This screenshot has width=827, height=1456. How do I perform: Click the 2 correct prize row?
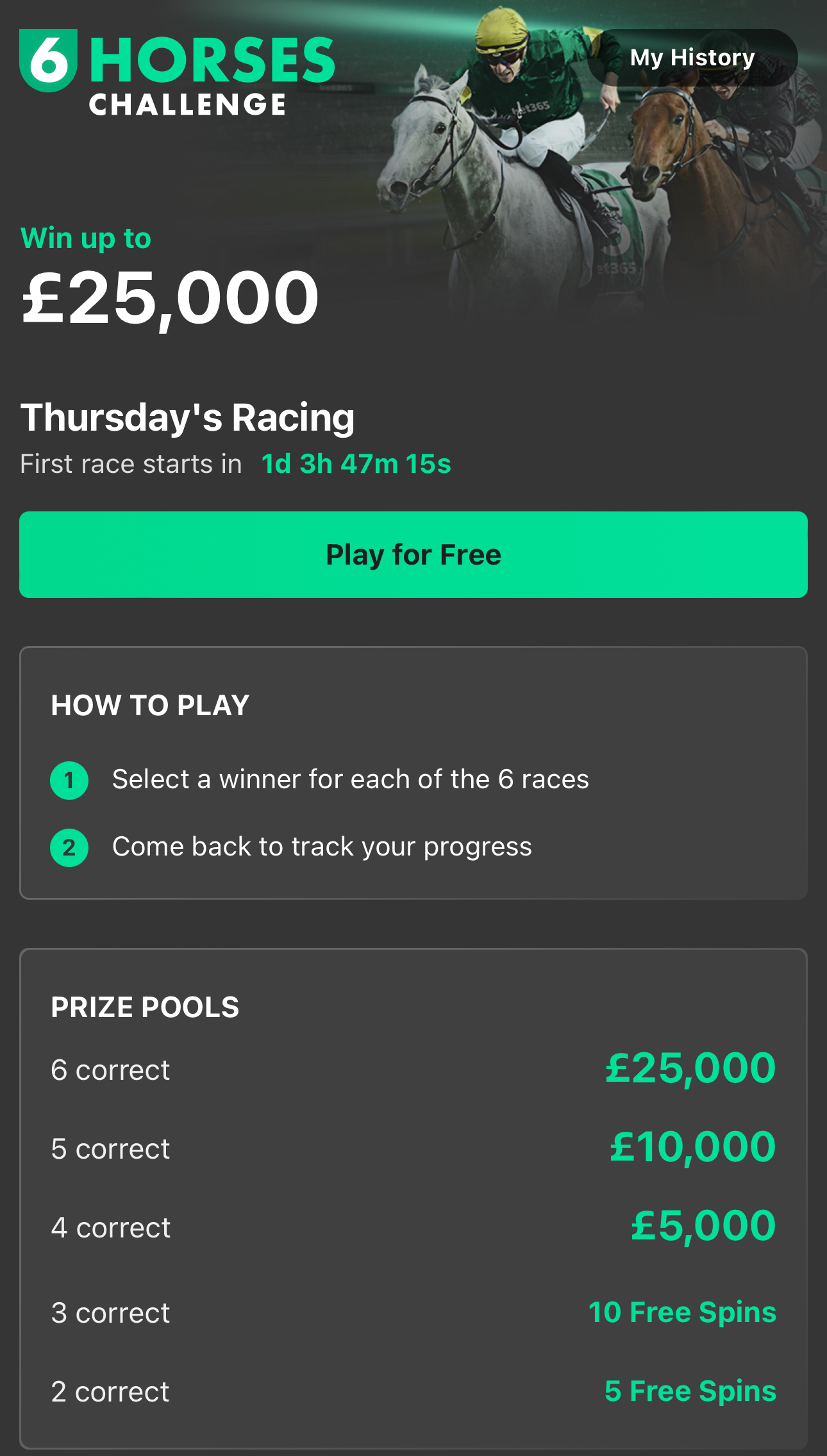pos(413,1391)
